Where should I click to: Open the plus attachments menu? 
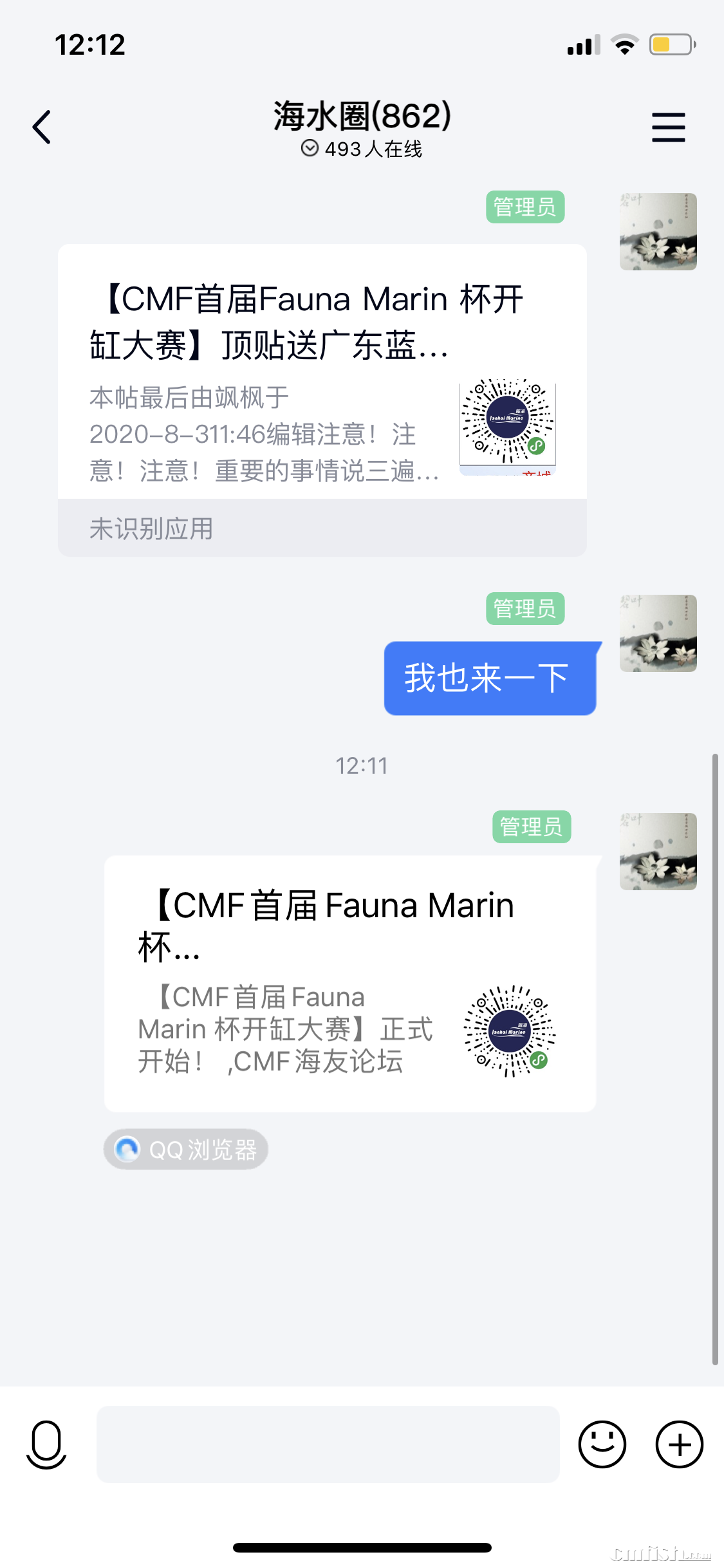[679, 1444]
